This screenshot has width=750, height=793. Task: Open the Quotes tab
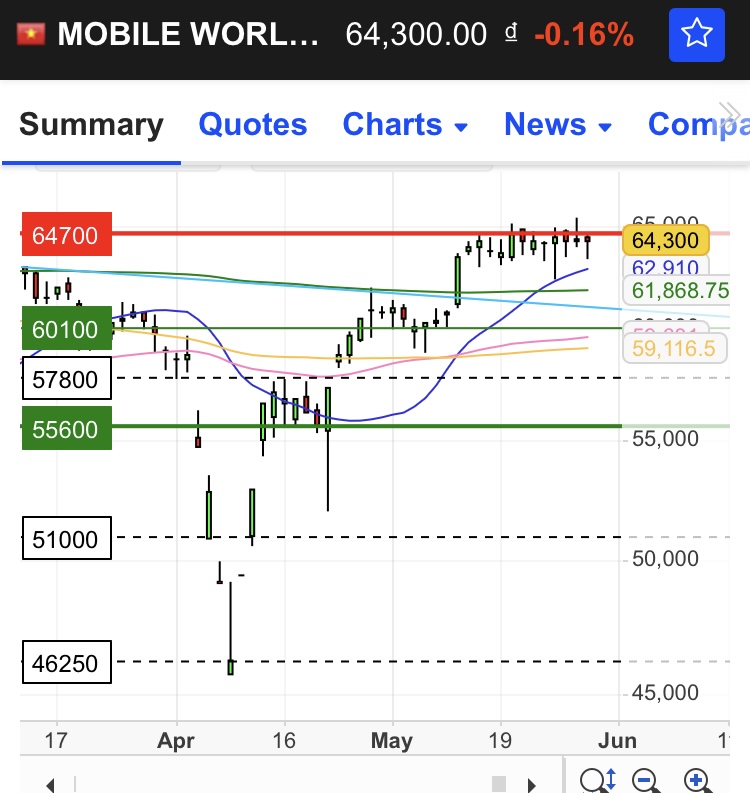coord(253,125)
